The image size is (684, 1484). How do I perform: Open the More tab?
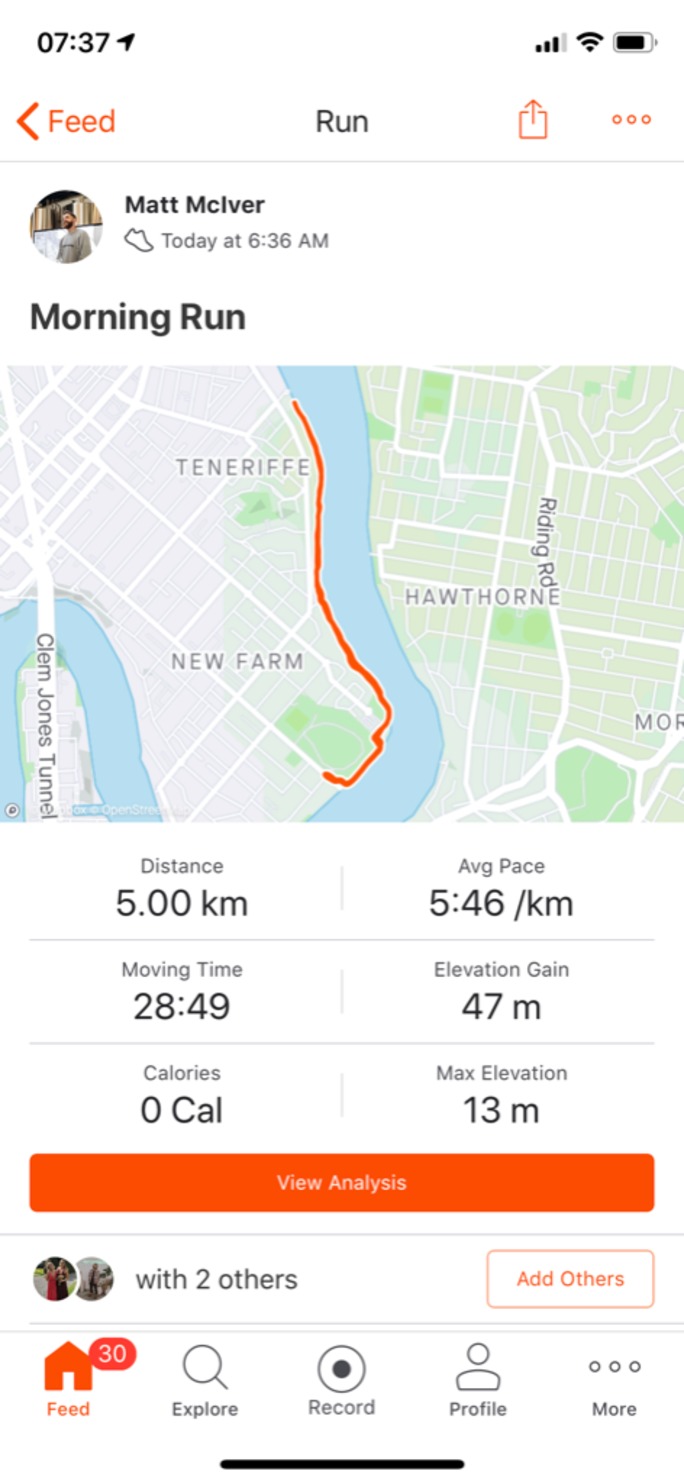(614, 1381)
